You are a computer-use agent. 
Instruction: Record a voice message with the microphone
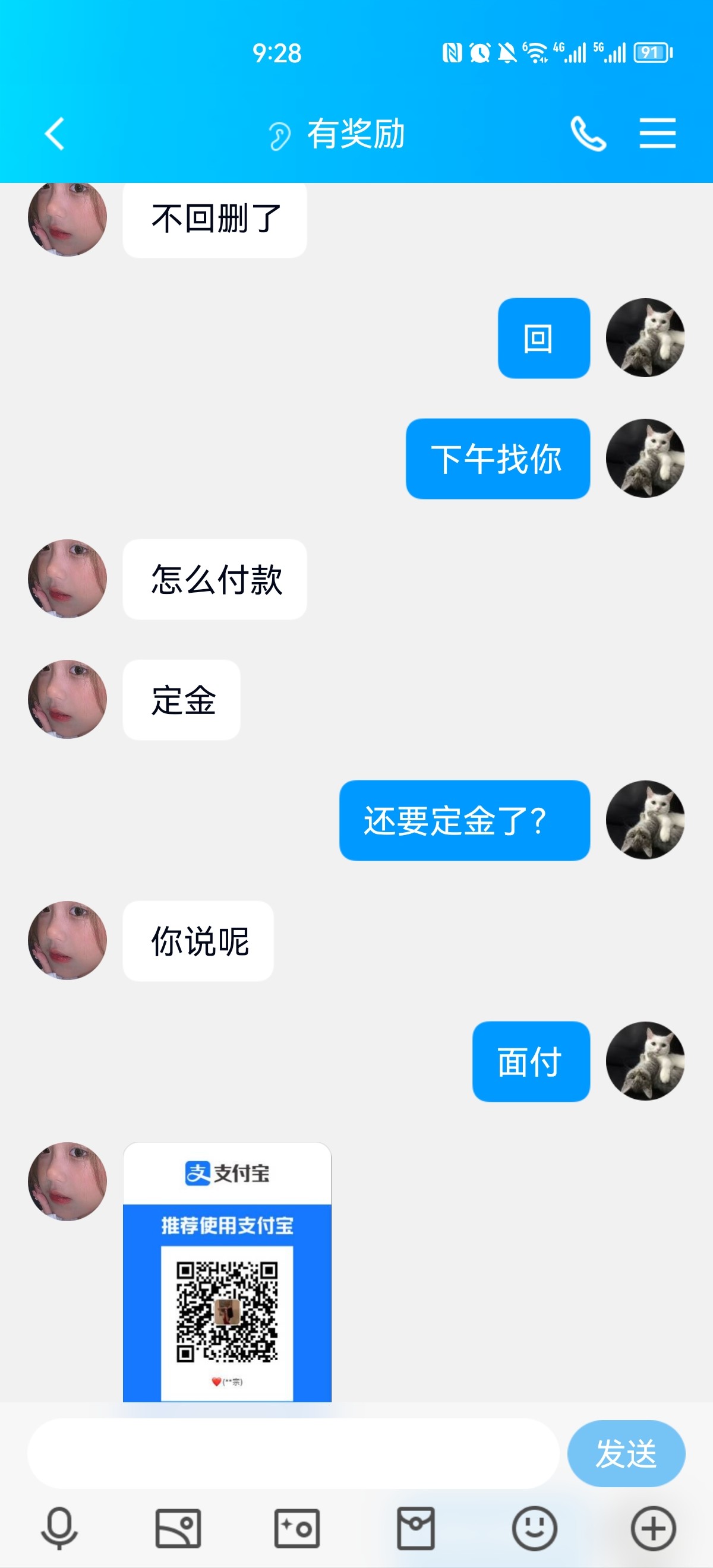click(59, 1528)
